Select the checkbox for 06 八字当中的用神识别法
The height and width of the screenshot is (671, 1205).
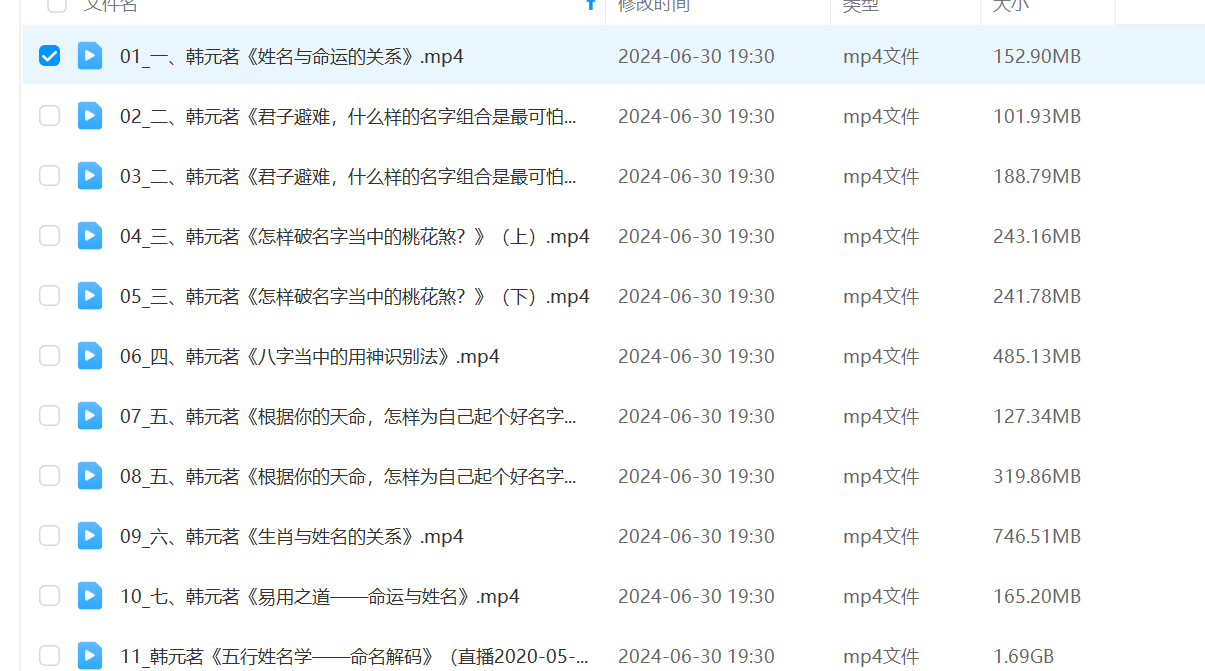[x=49, y=356]
